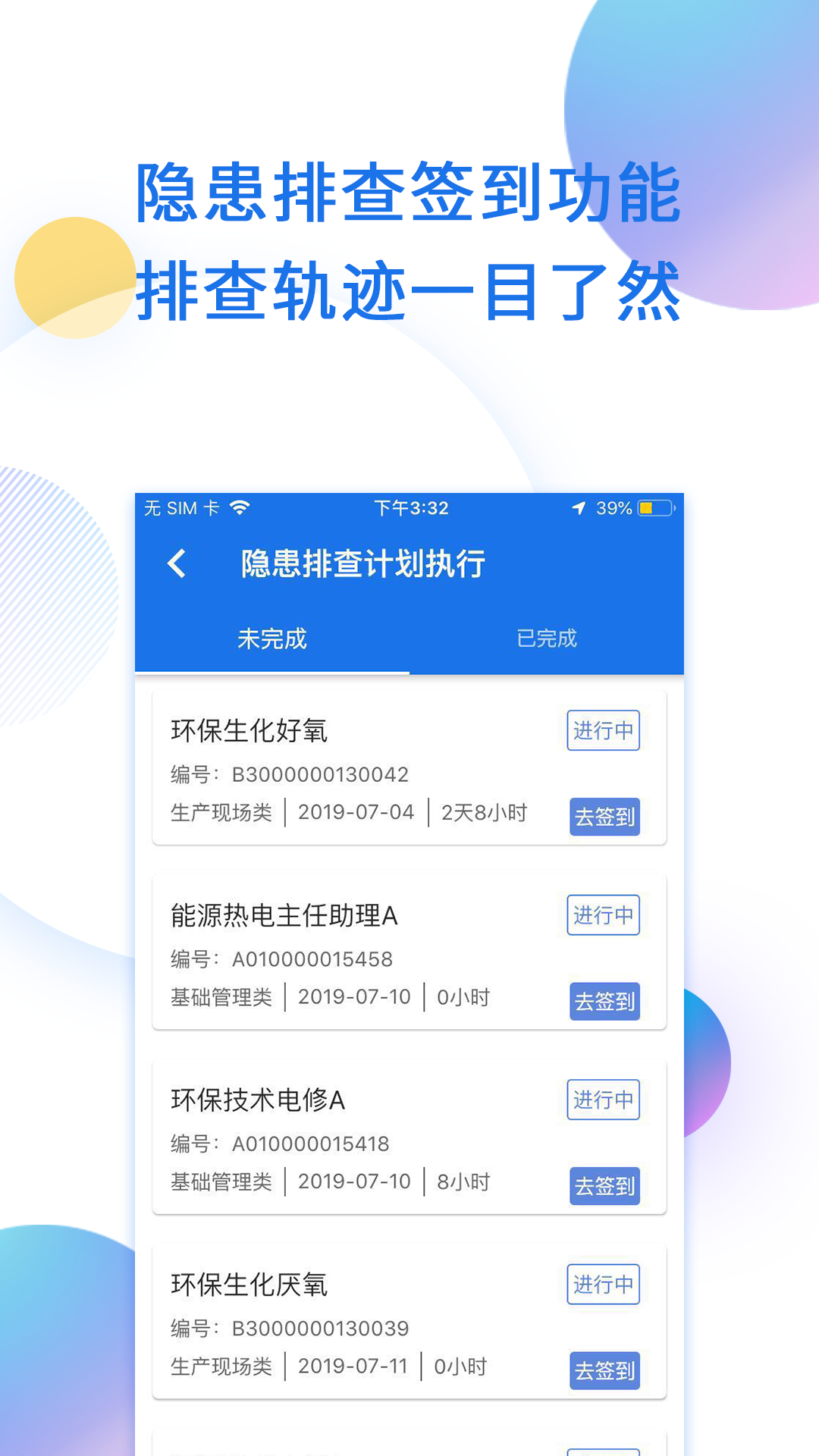819x1456 pixels.
Task: Tap 去签到 for 环保生化厌氧
Action: [x=604, y=1371]
